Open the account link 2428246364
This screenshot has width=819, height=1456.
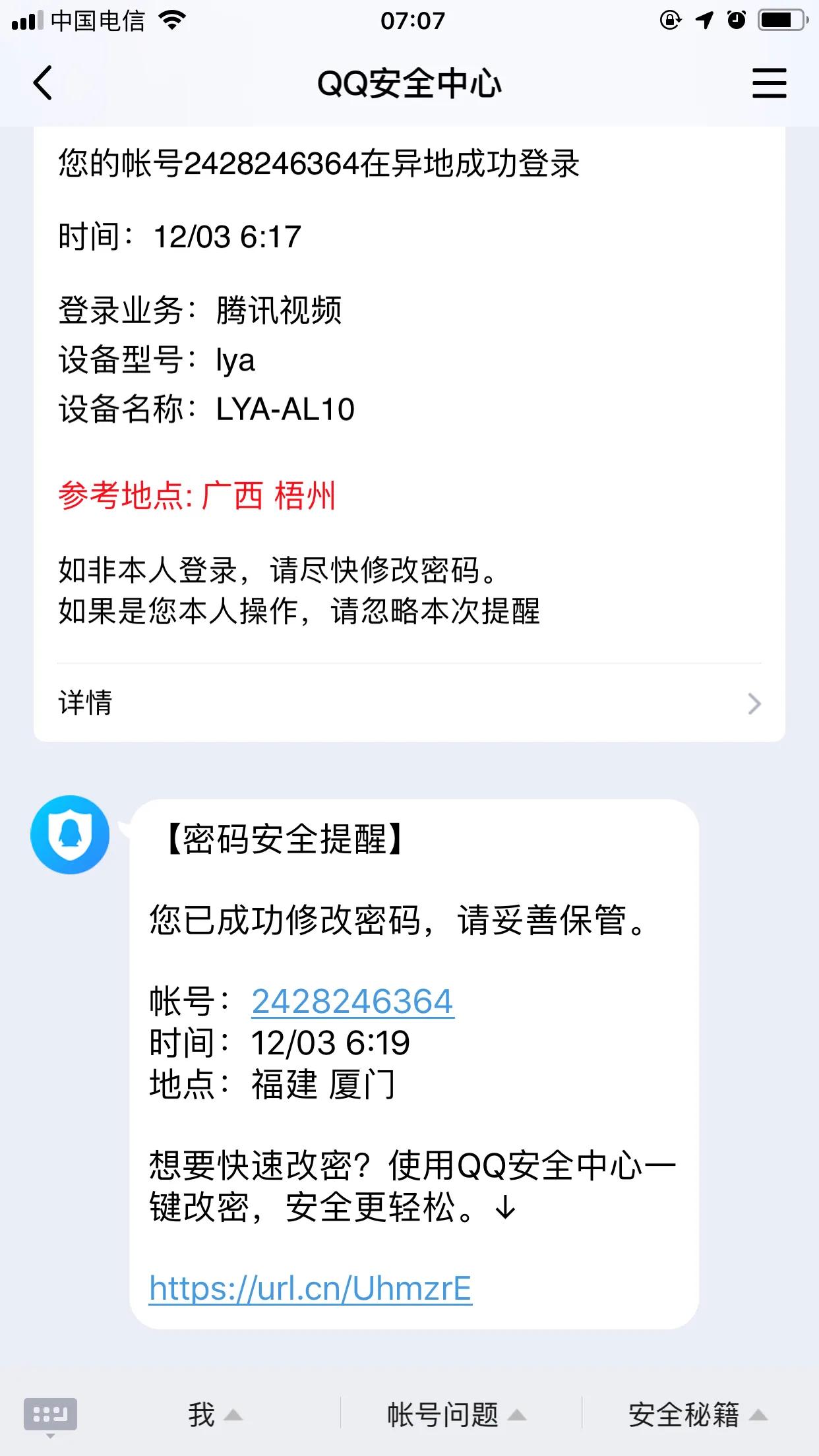[351, 1001]
